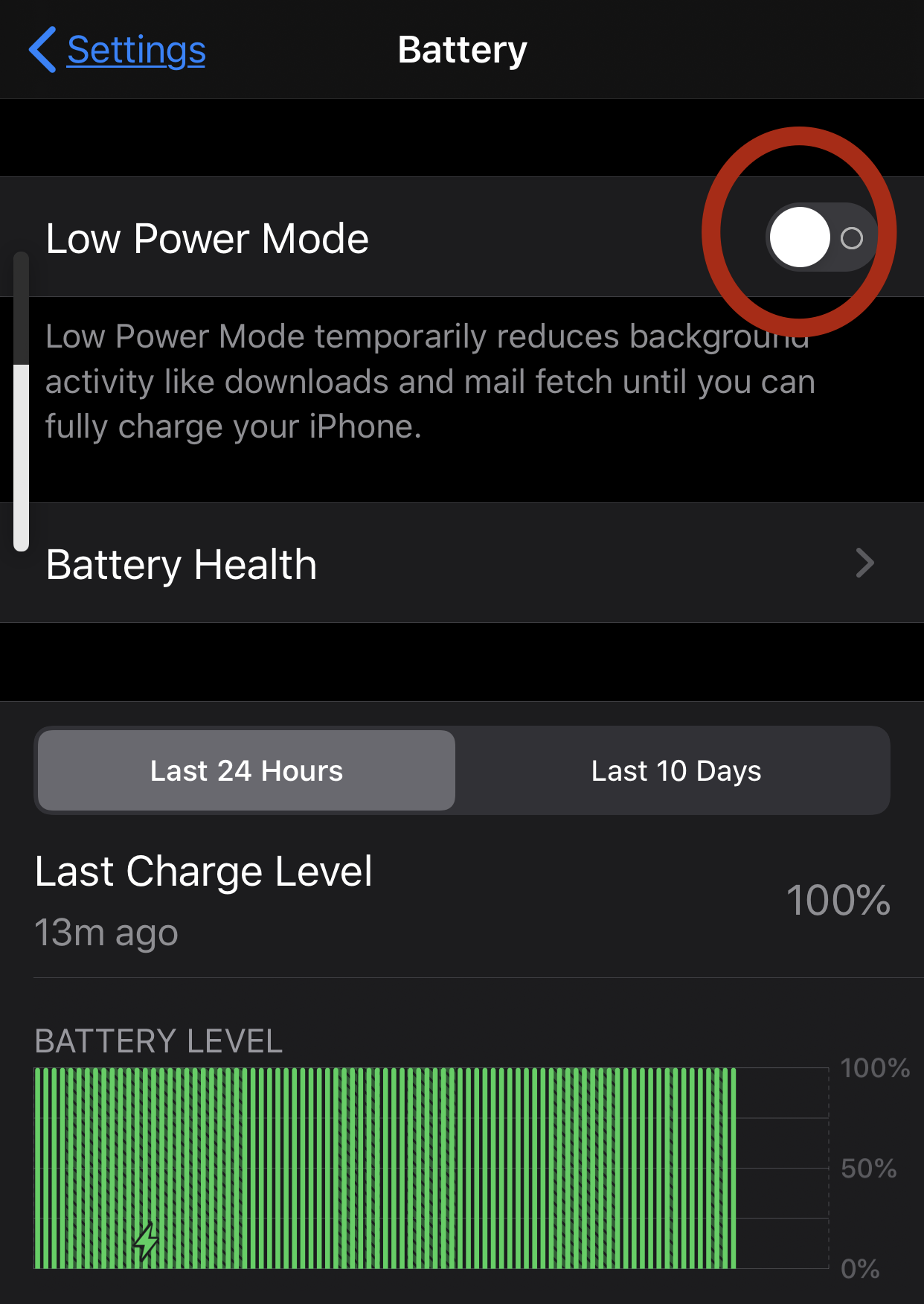Switch to Last 10 Days
The height and width of the screenshot is (1304, 924).
[676, 770]
